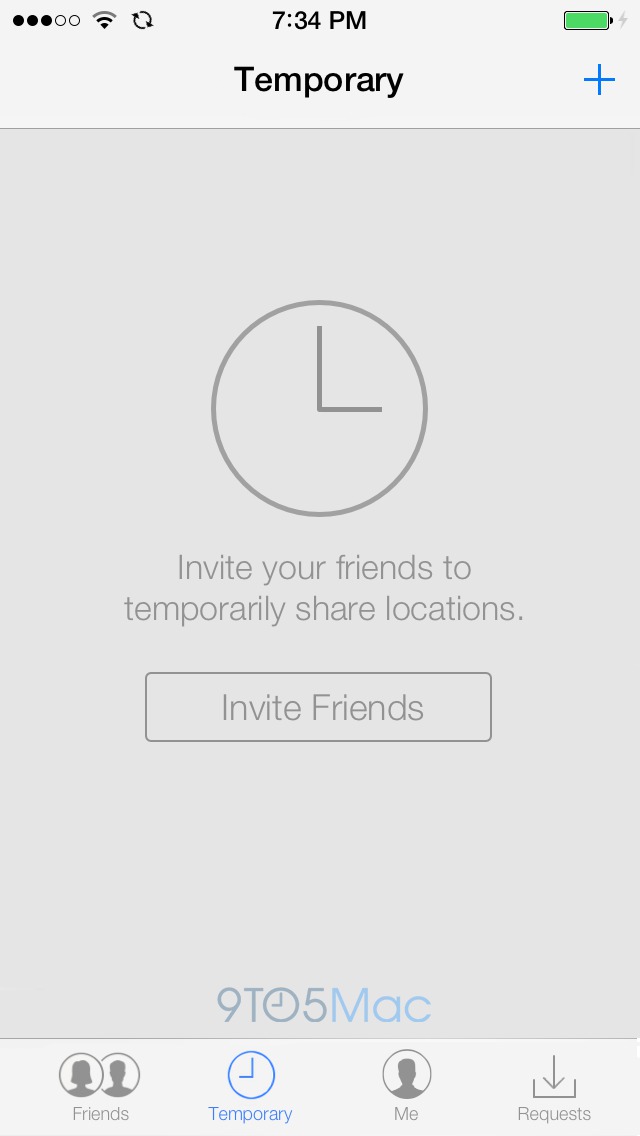
Task: Open the Me tab
Action: [406, 1088]
